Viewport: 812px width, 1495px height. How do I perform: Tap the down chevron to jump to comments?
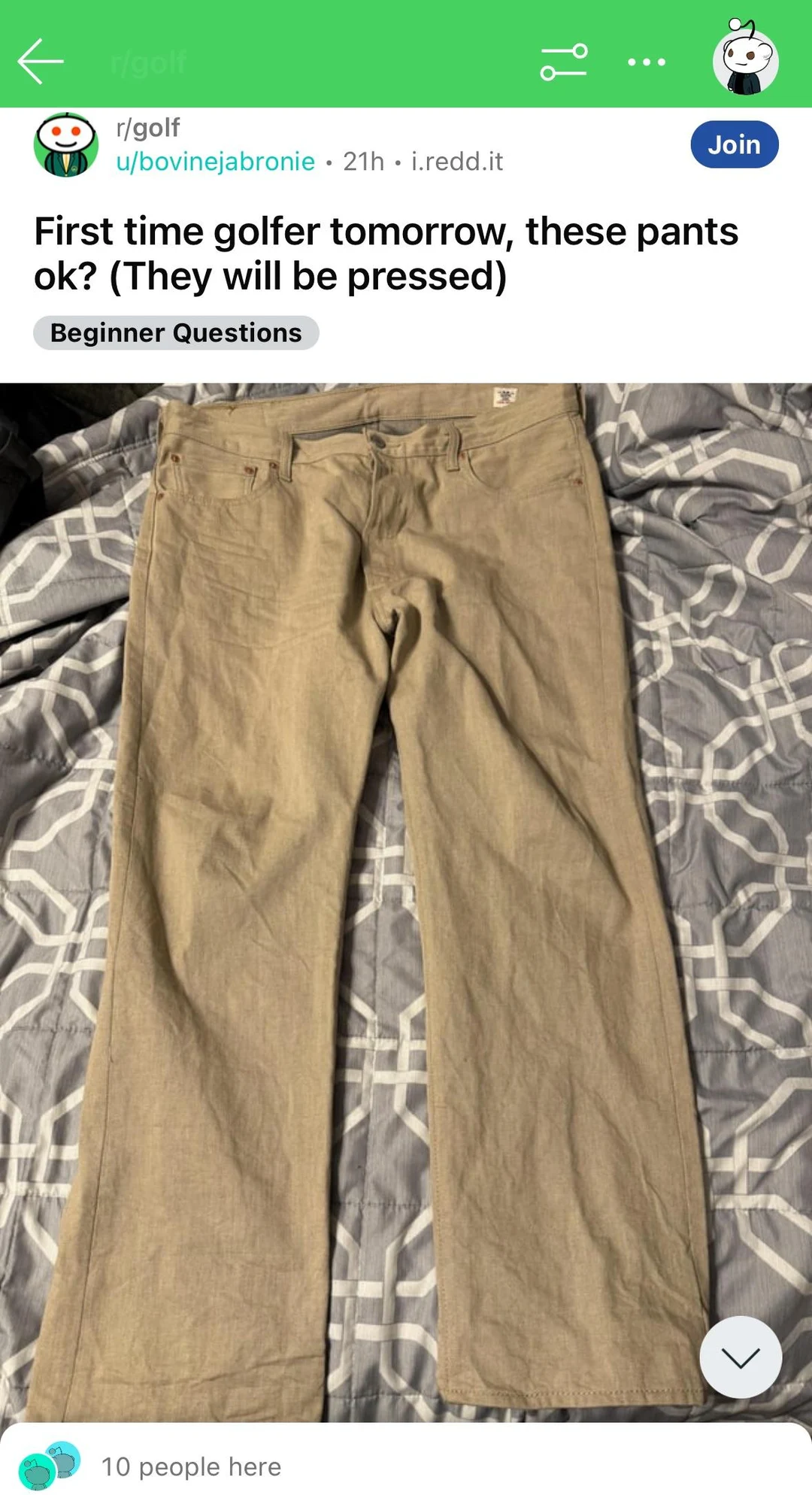tap(741, 1357)
